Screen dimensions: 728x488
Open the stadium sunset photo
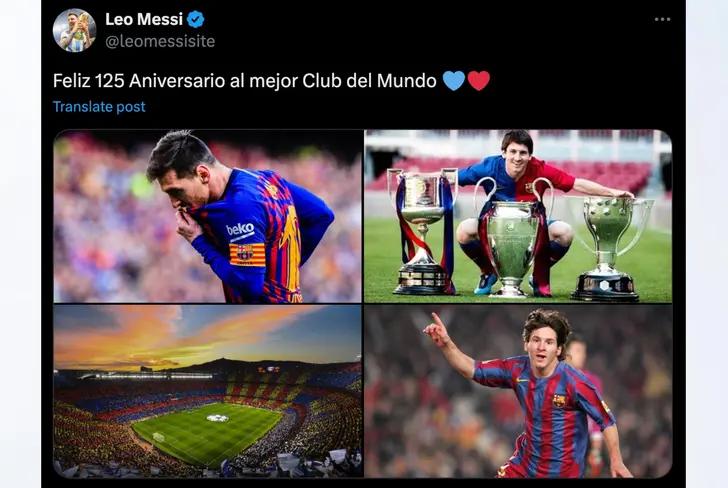coord(208,391)
